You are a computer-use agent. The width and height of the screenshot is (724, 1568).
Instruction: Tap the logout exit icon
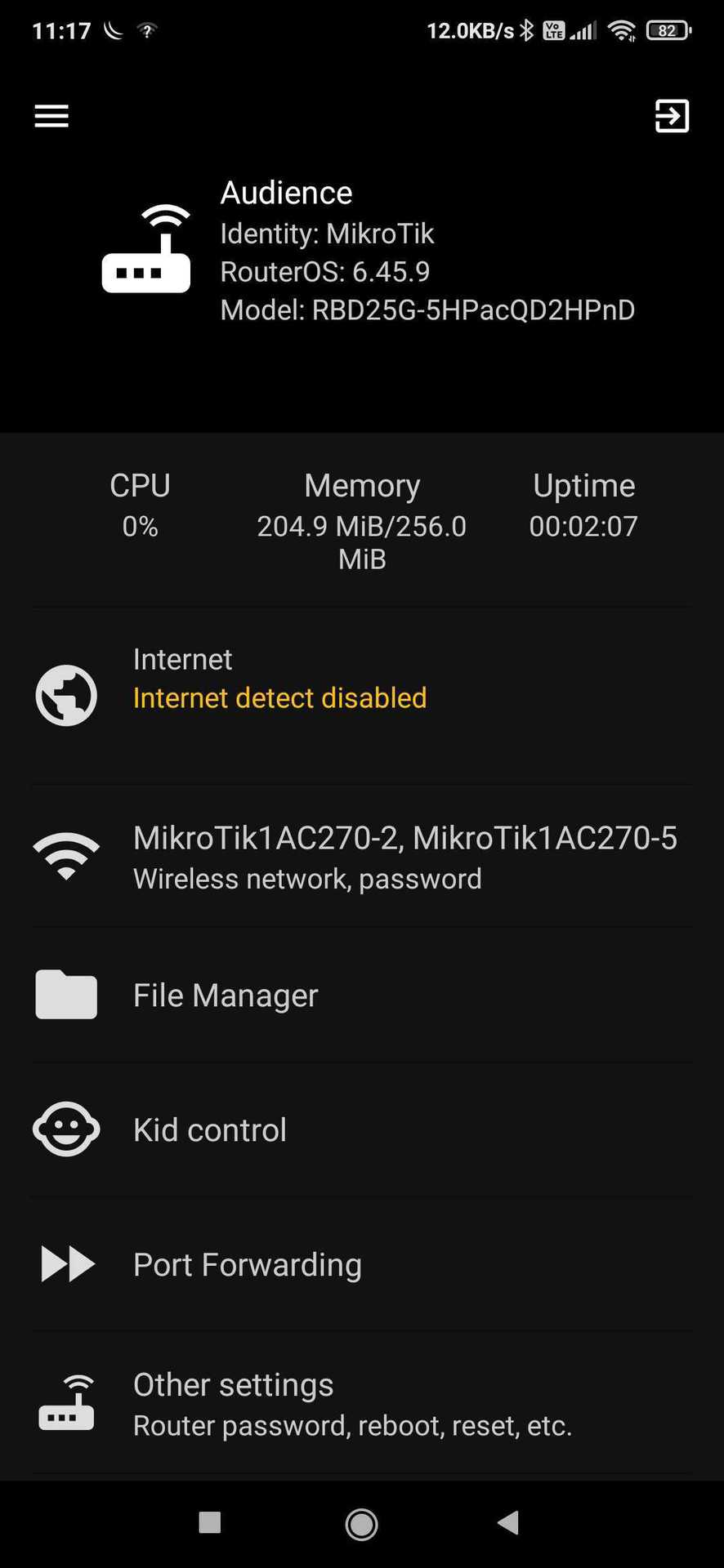click(x=672, y=116)
